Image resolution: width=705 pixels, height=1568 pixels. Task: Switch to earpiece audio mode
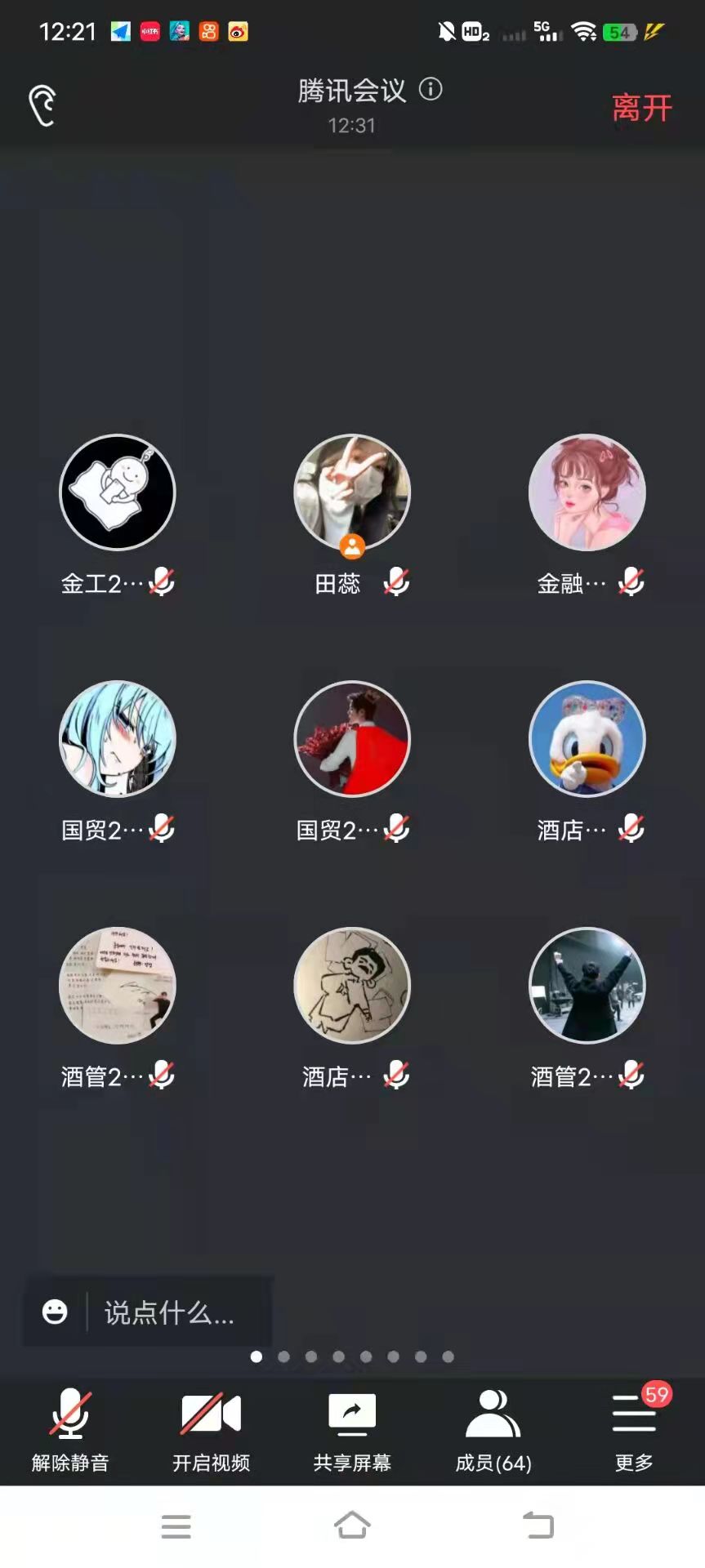click(x=42, y=106)
